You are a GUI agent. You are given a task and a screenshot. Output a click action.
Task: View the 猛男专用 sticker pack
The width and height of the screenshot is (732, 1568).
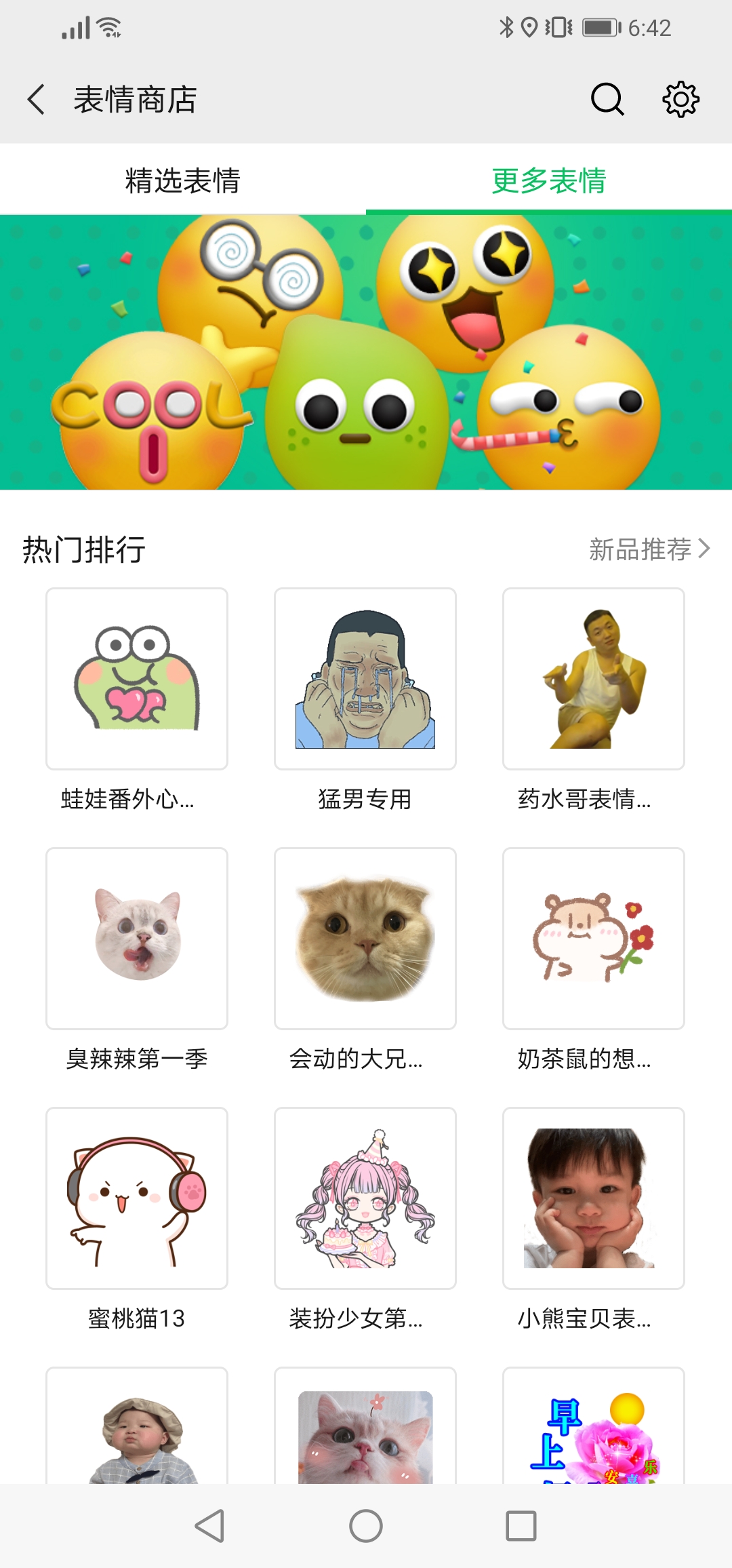point(365,679)
